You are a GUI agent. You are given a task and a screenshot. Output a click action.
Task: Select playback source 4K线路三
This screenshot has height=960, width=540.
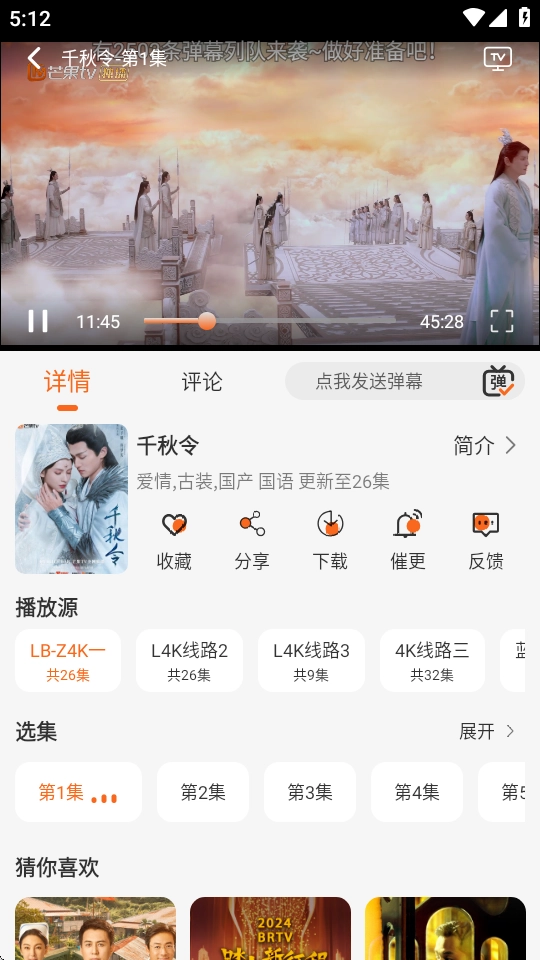432,661
